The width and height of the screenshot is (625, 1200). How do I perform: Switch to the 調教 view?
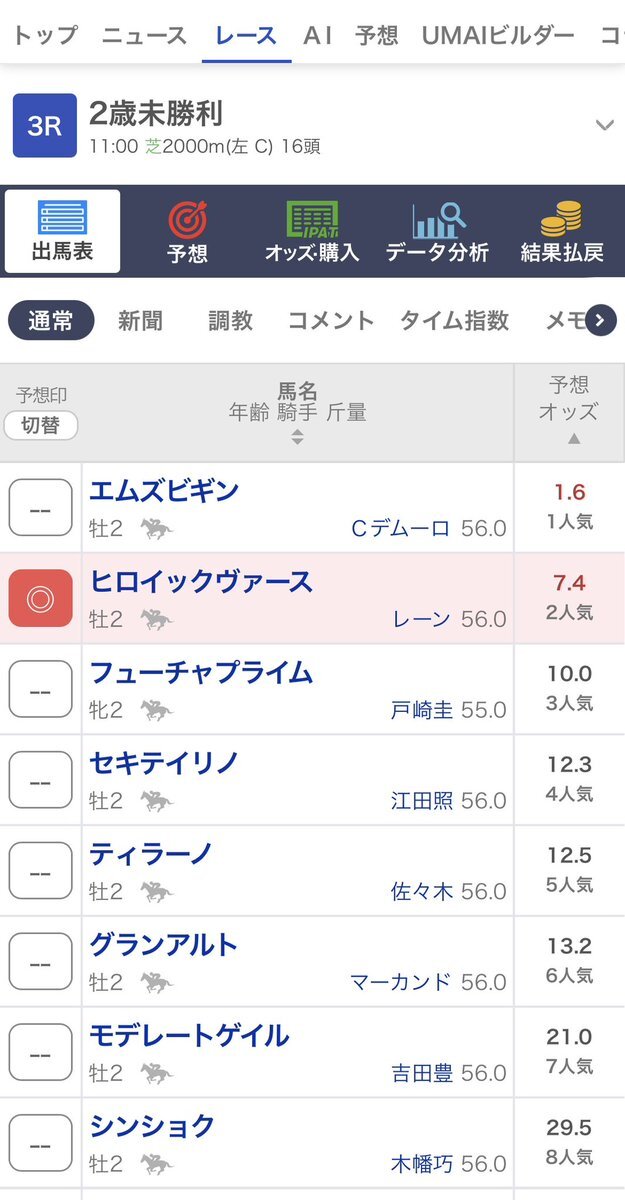tap(230, 321)
